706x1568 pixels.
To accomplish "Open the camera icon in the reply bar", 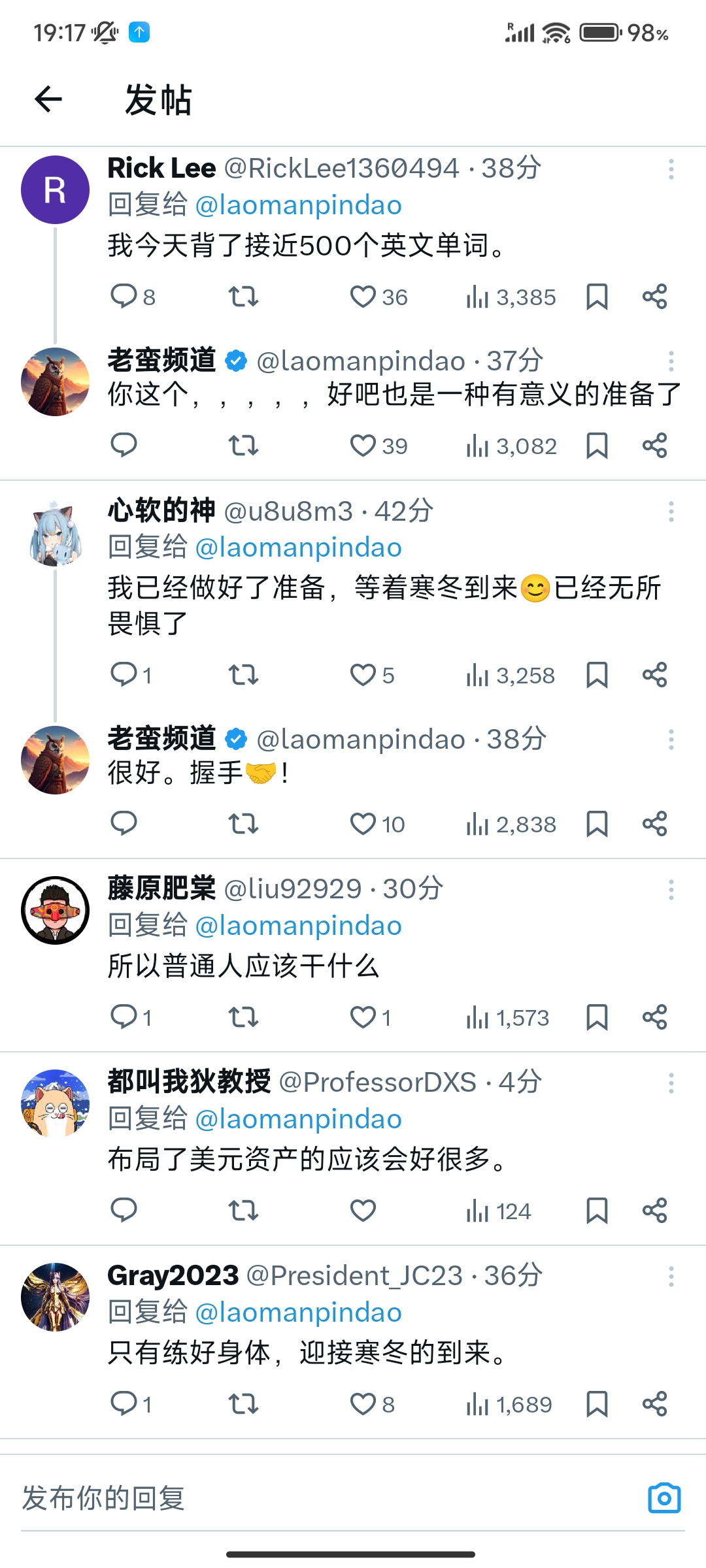I will pos(664,1498).
